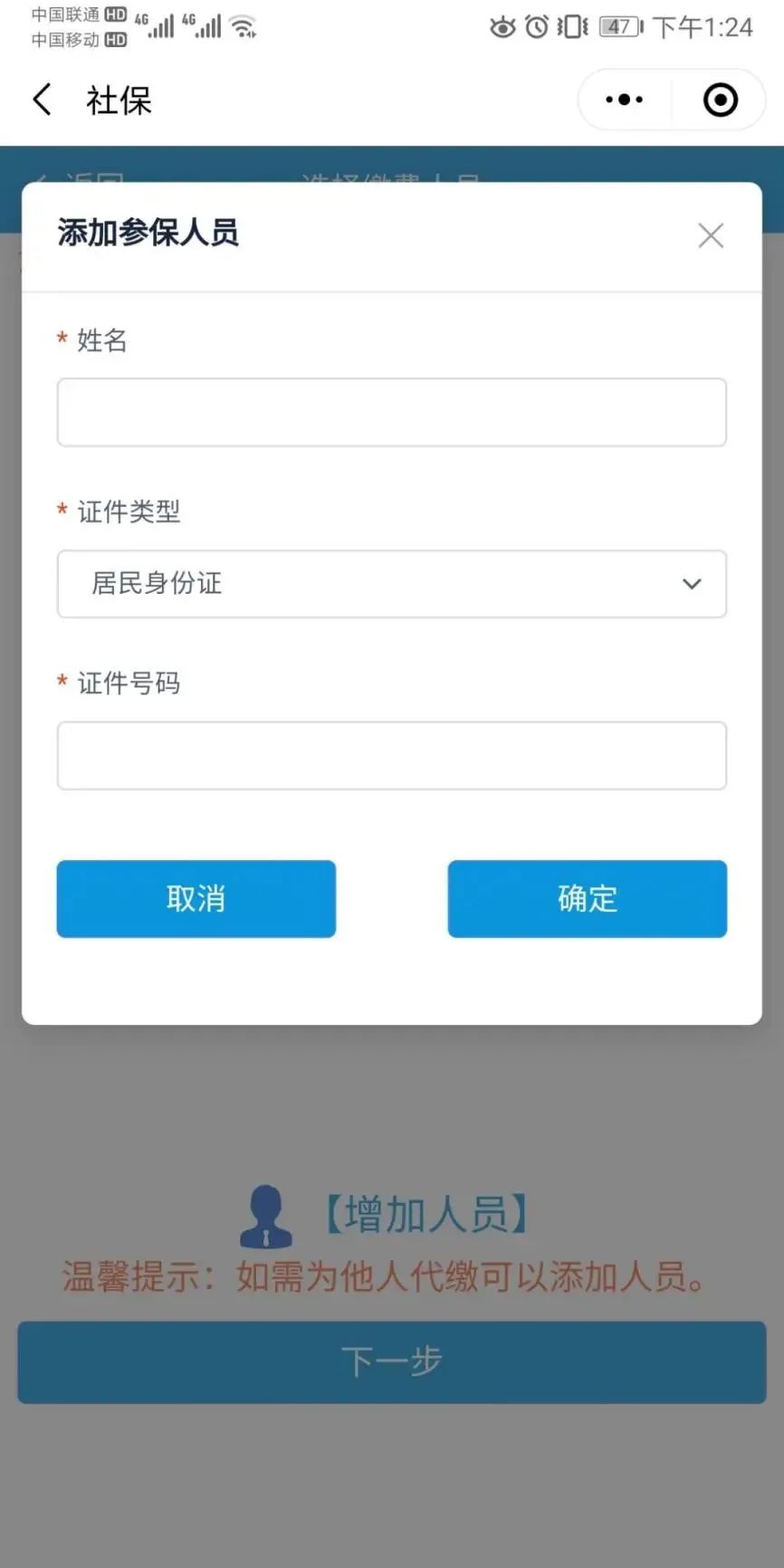The width and height of the screenshot is (784, 1568).
Task: Close the 添加参保人员 dialog
Action: coord(711,235)
